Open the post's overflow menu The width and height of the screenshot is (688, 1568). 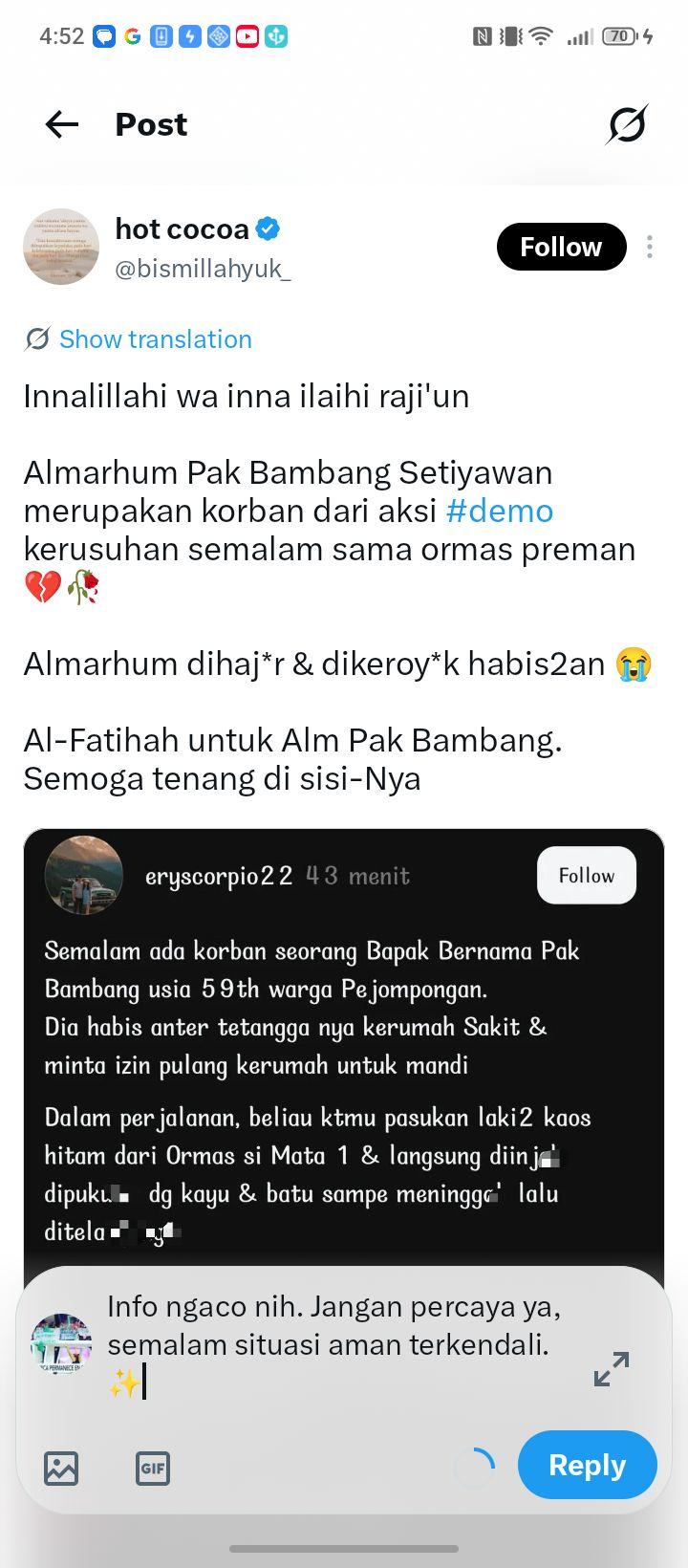[650, 247]
